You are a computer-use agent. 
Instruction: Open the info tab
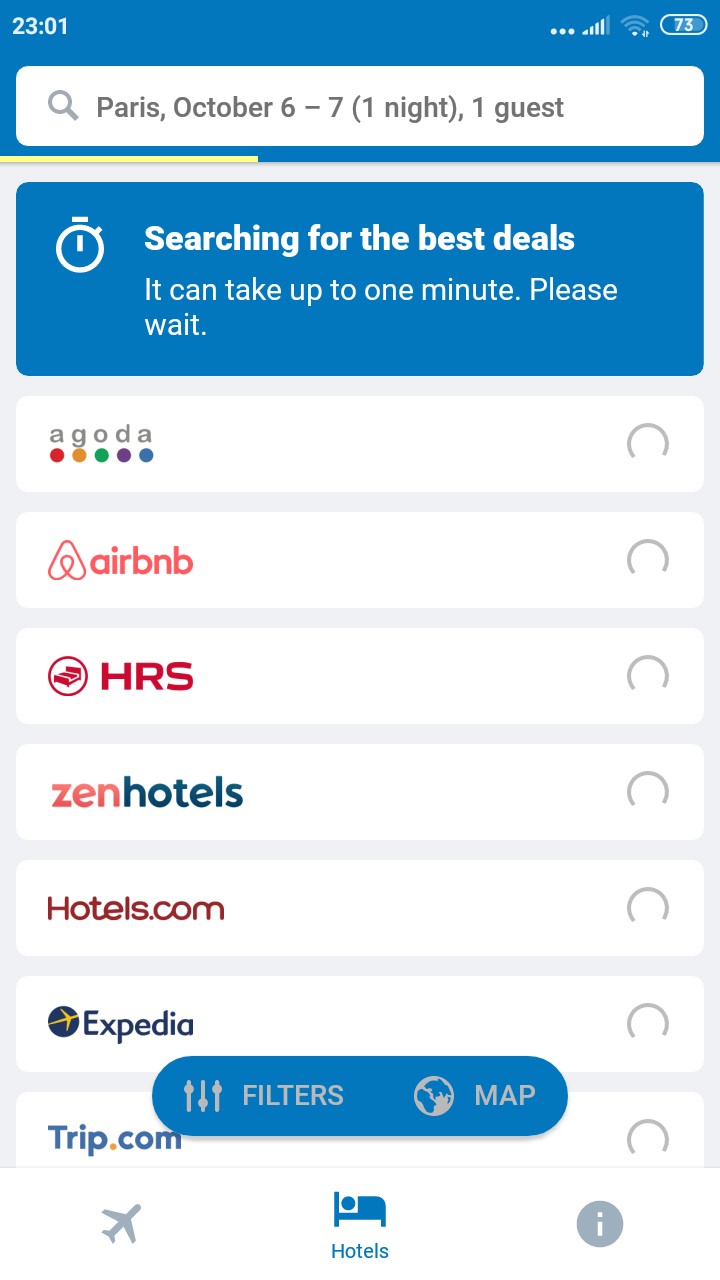pyautogui.click(x=599, y=1224)
